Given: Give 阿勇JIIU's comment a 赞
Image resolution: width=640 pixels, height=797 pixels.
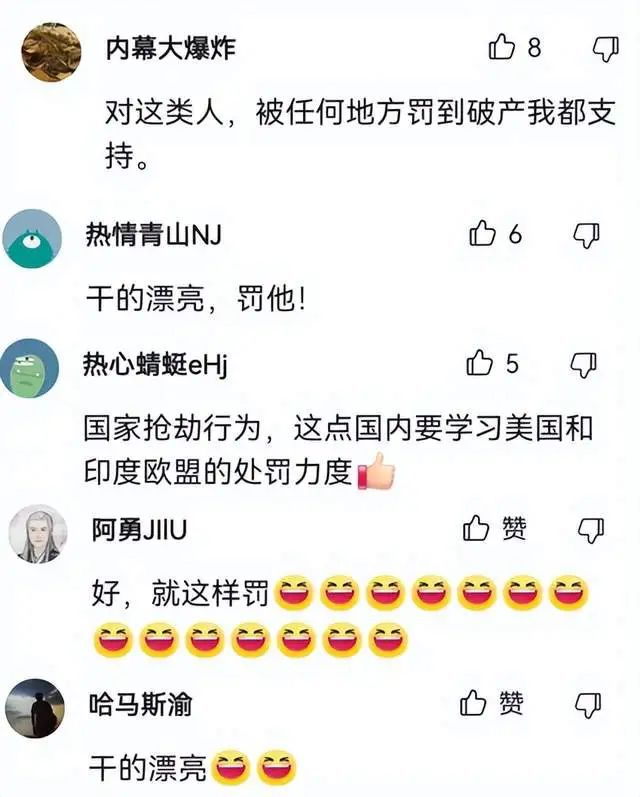Looking at the screenshot, I should tap(477, 529).
